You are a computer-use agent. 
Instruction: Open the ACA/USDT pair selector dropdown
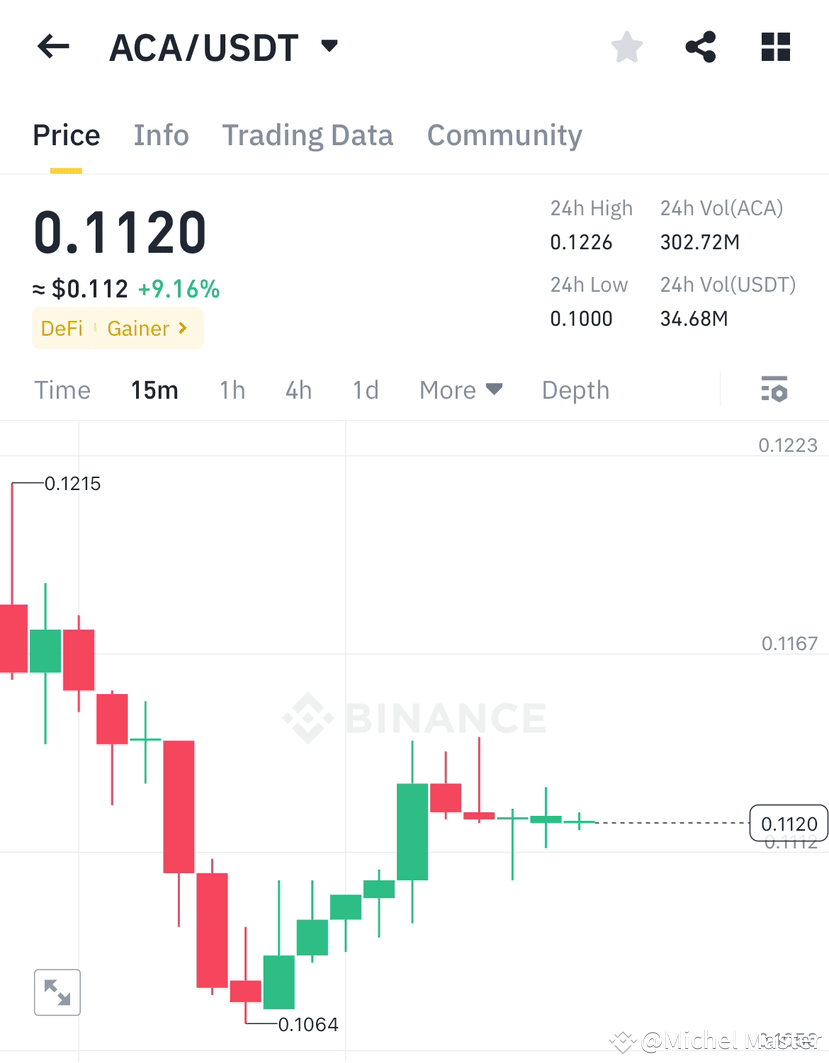(x=329, y=46)
